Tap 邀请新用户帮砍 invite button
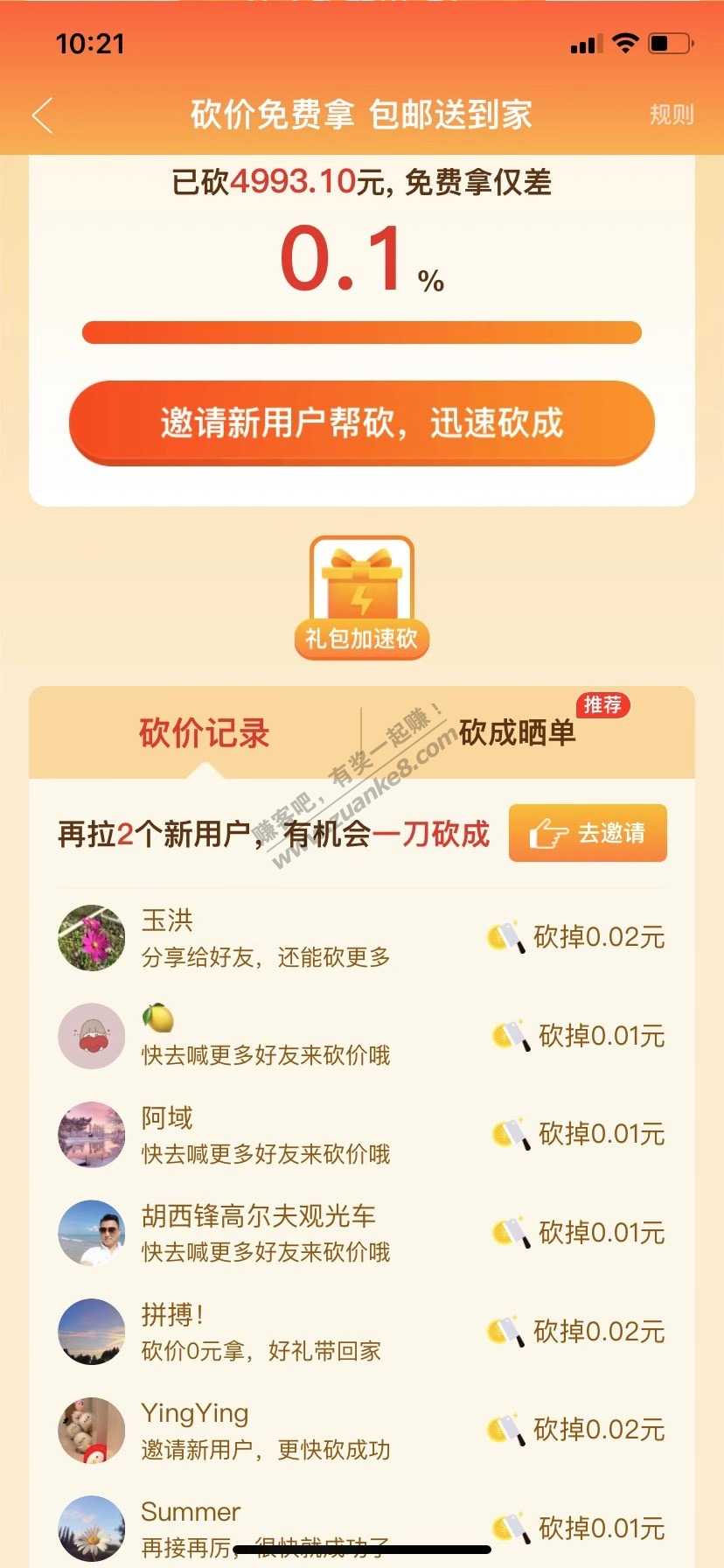Screen dimensions: 724x1568 point(361,423)
